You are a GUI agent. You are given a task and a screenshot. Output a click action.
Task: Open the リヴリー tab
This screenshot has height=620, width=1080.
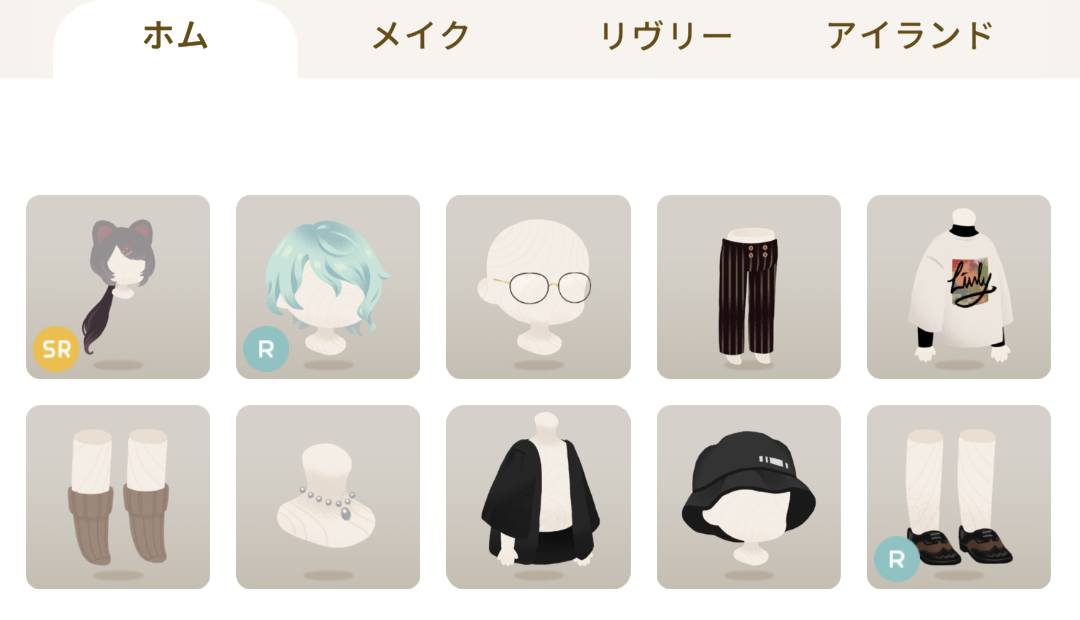click(x=665, y=37)
